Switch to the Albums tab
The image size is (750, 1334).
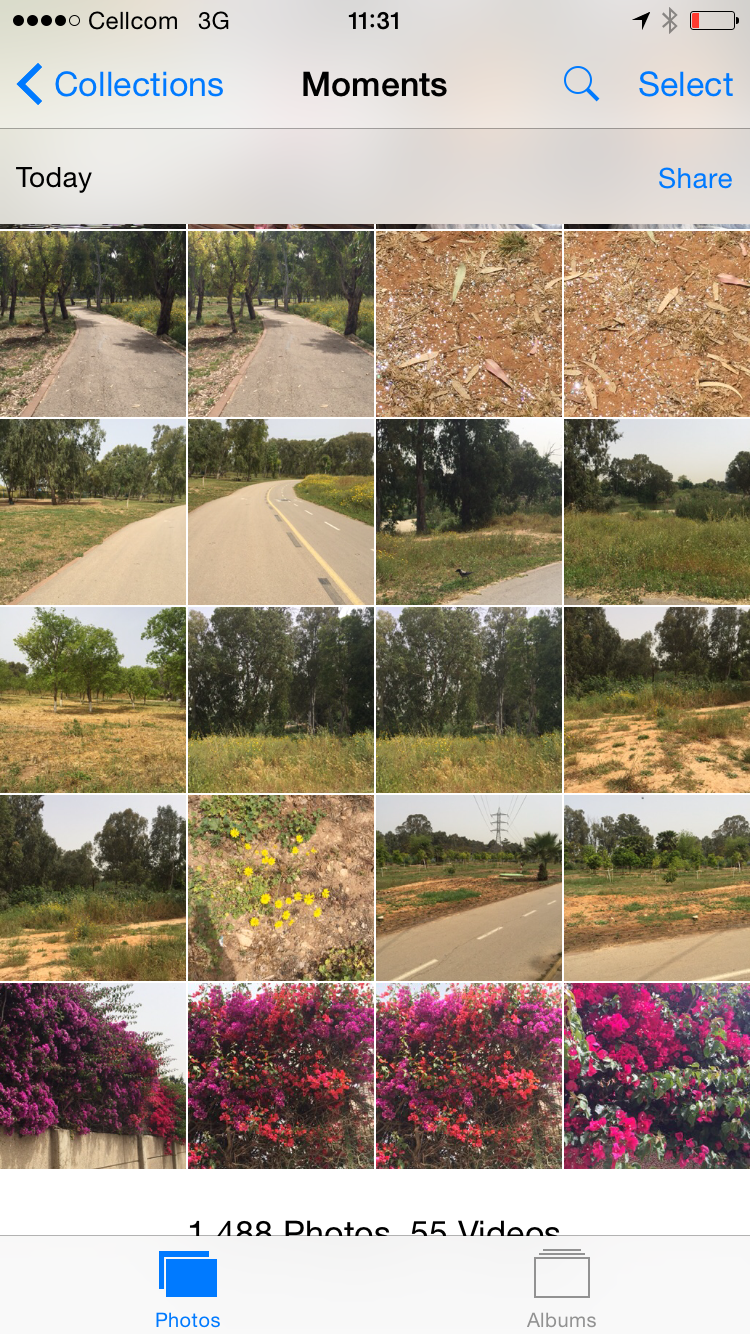tap(561, 1289)
